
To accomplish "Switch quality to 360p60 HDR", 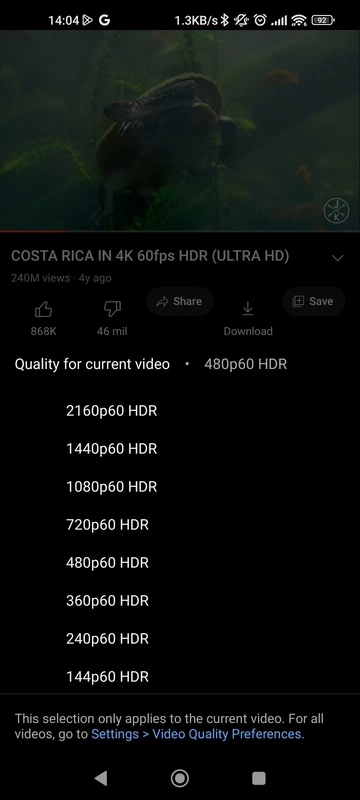I will (x=180, y=601).
